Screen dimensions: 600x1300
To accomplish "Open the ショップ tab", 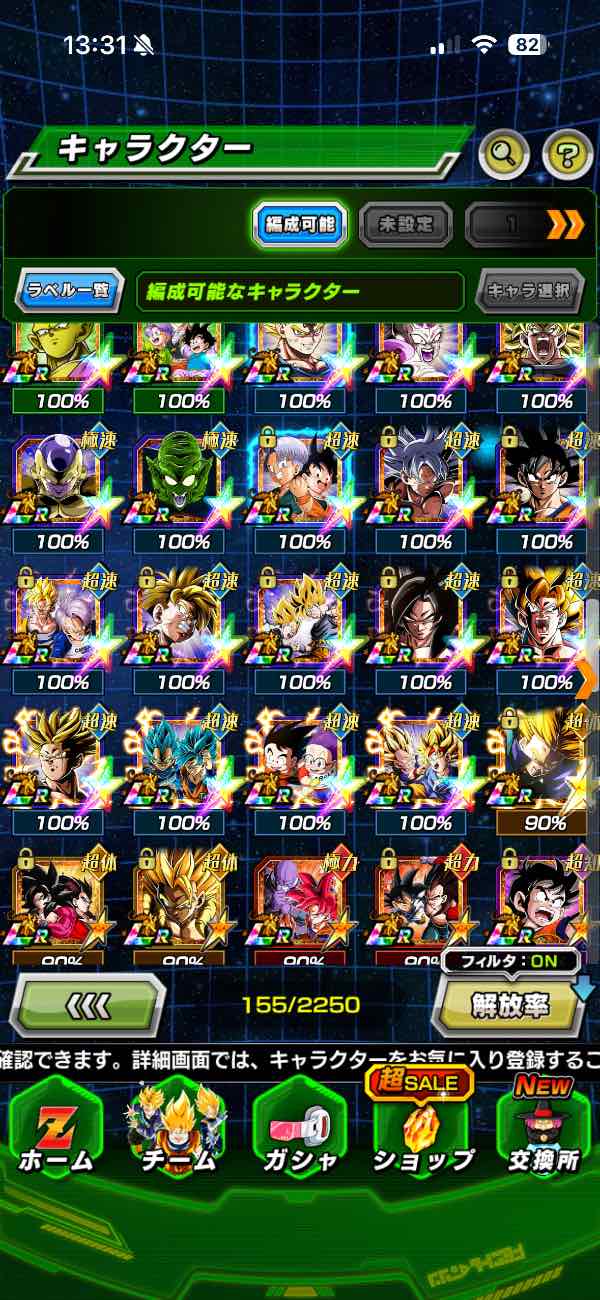I will tap(422, 1130).
